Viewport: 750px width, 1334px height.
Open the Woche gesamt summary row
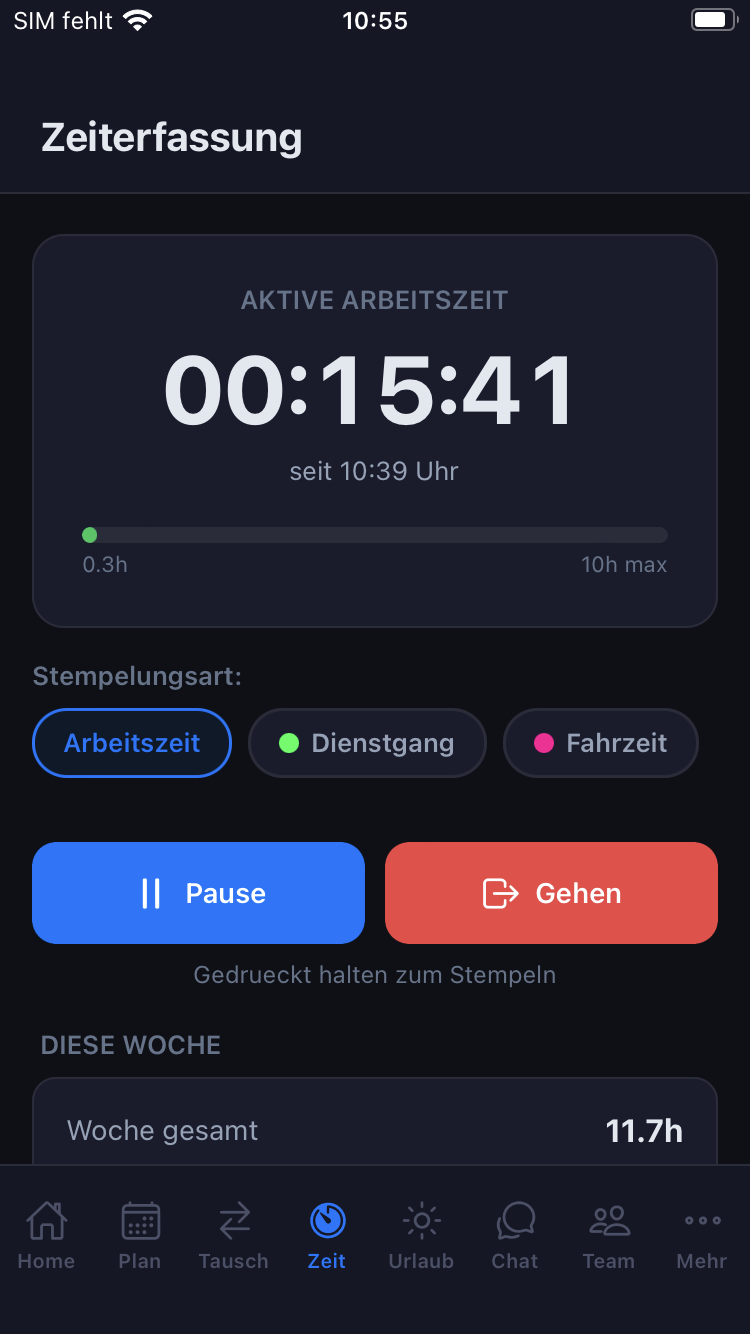375,1130
